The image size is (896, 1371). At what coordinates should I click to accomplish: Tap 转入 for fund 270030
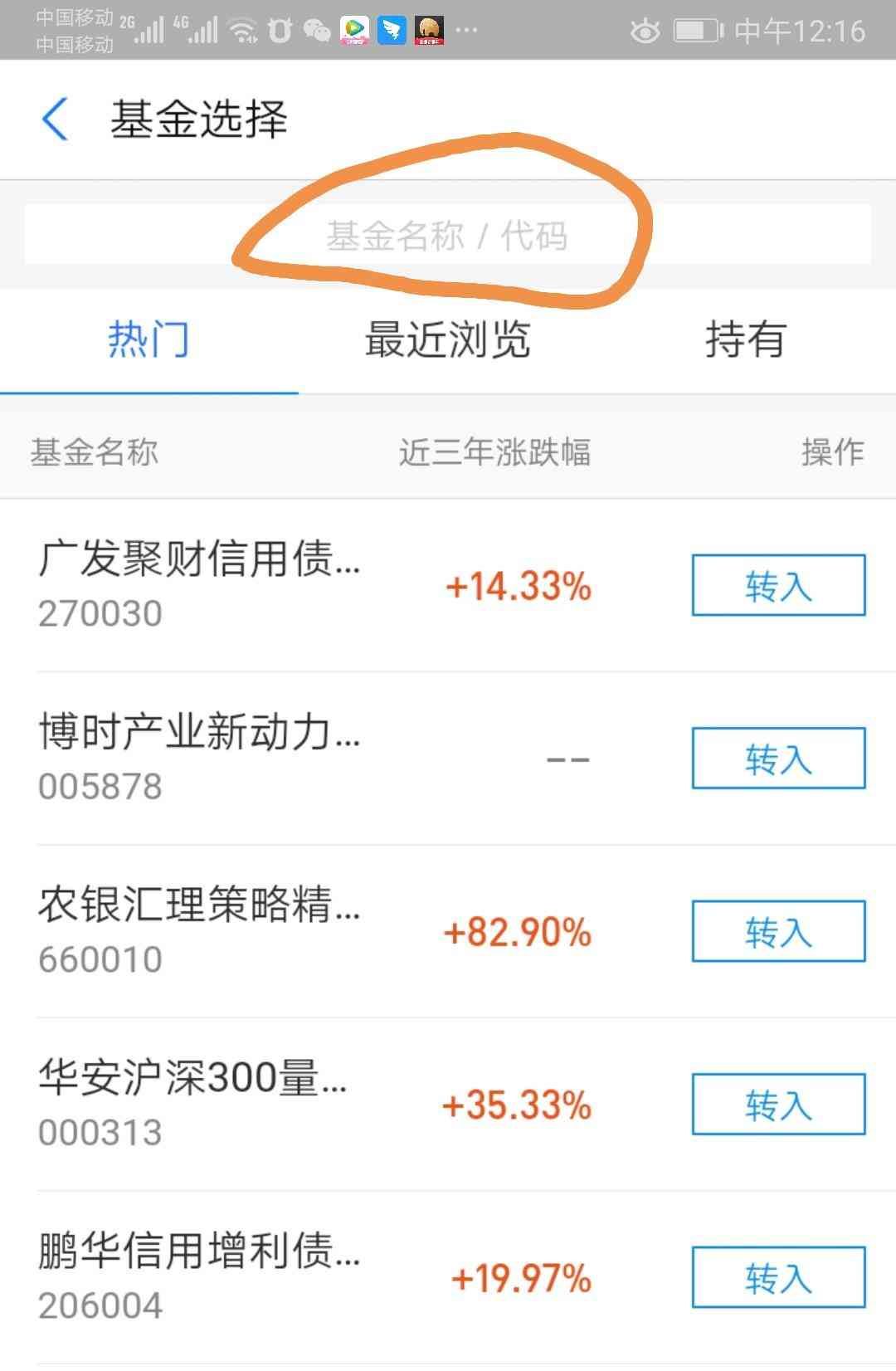pos(777,587)
